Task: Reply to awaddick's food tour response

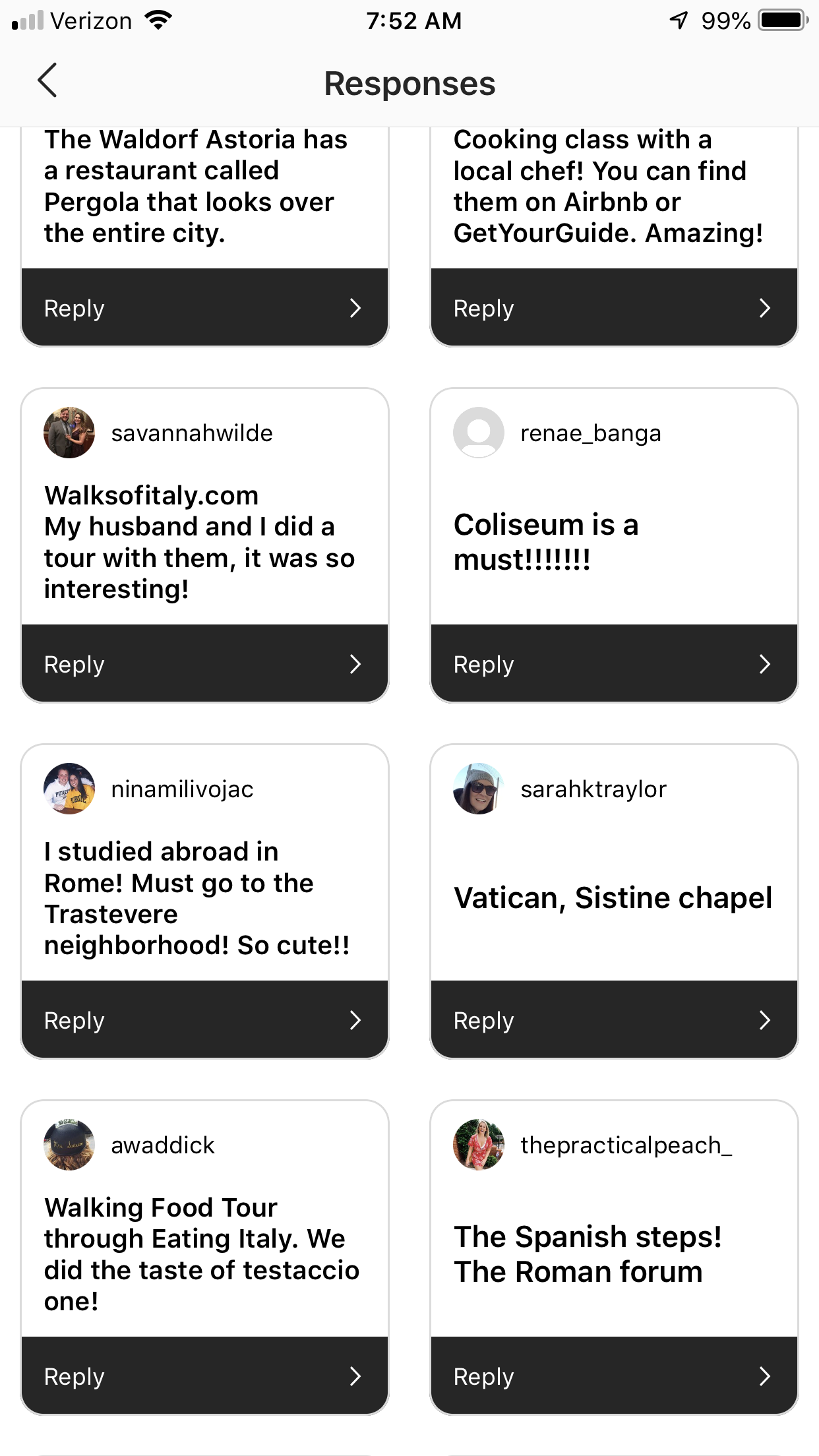Action: (x=204, y=1376)
